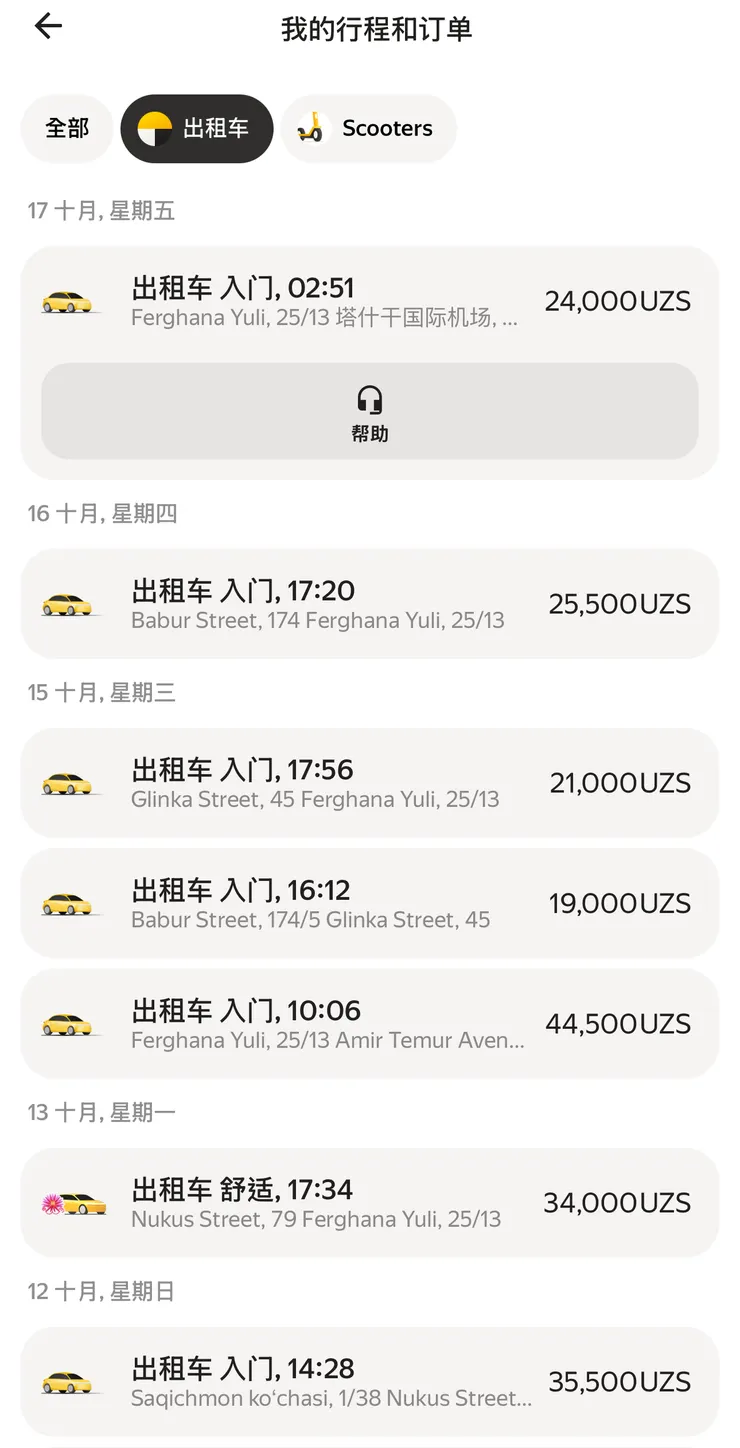This screenshot has width=740, height=1448.
Task: View the 34,000UZS Nukus Street ride
Action: coord(370,1203)
